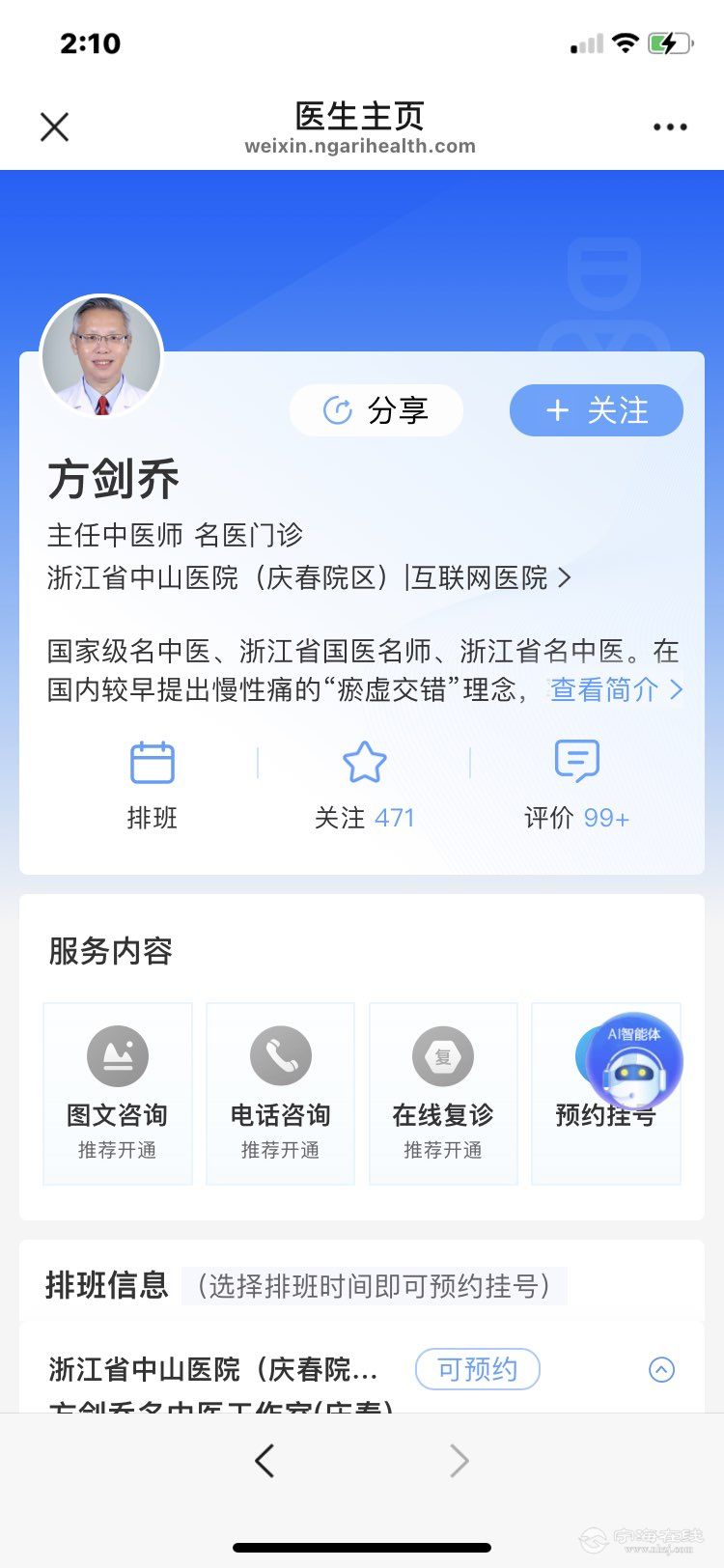Image resolution: width=724 pixels, height=1568 pixels.
Task: Open the 排班 schedule shortcut
Action: 153,784
